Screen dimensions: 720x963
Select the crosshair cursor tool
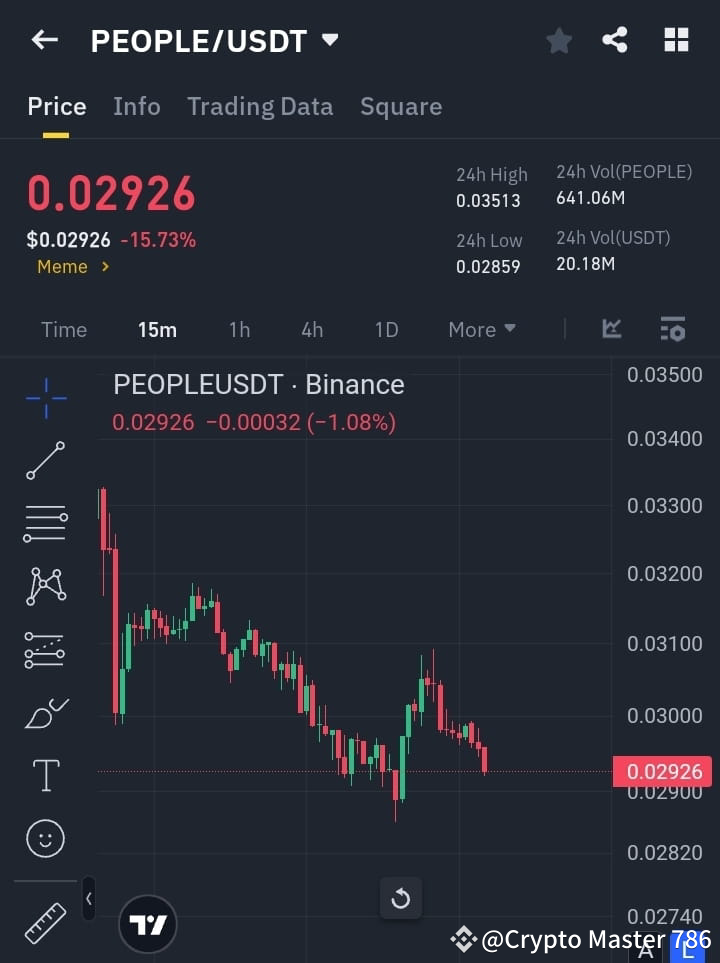(x=45, y=399)
